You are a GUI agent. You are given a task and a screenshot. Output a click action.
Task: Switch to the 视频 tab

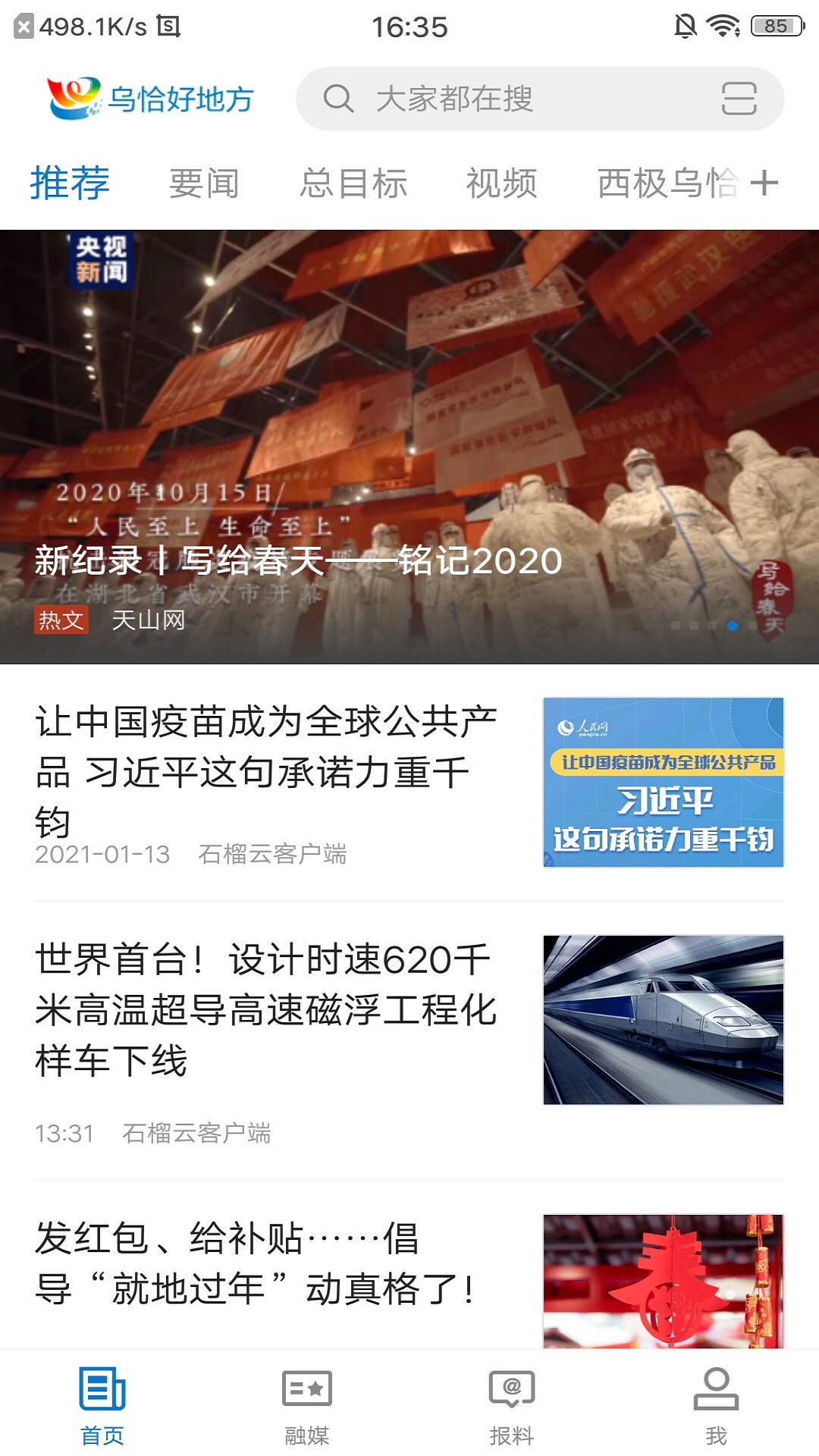click(501, 184)
